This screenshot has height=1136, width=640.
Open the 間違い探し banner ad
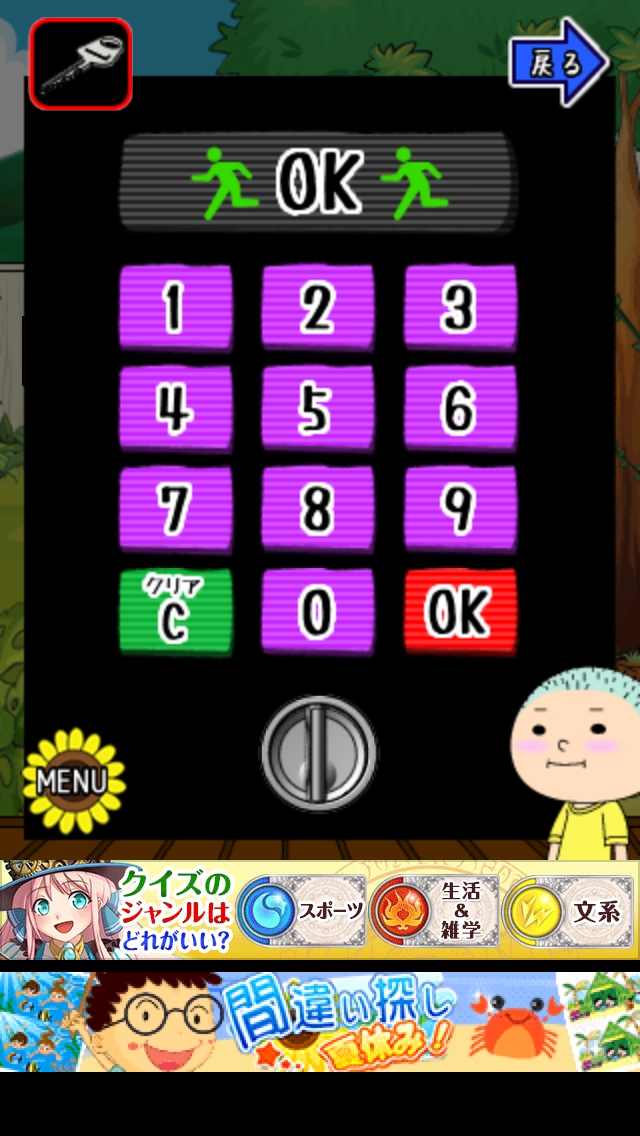pos(320,1020)
